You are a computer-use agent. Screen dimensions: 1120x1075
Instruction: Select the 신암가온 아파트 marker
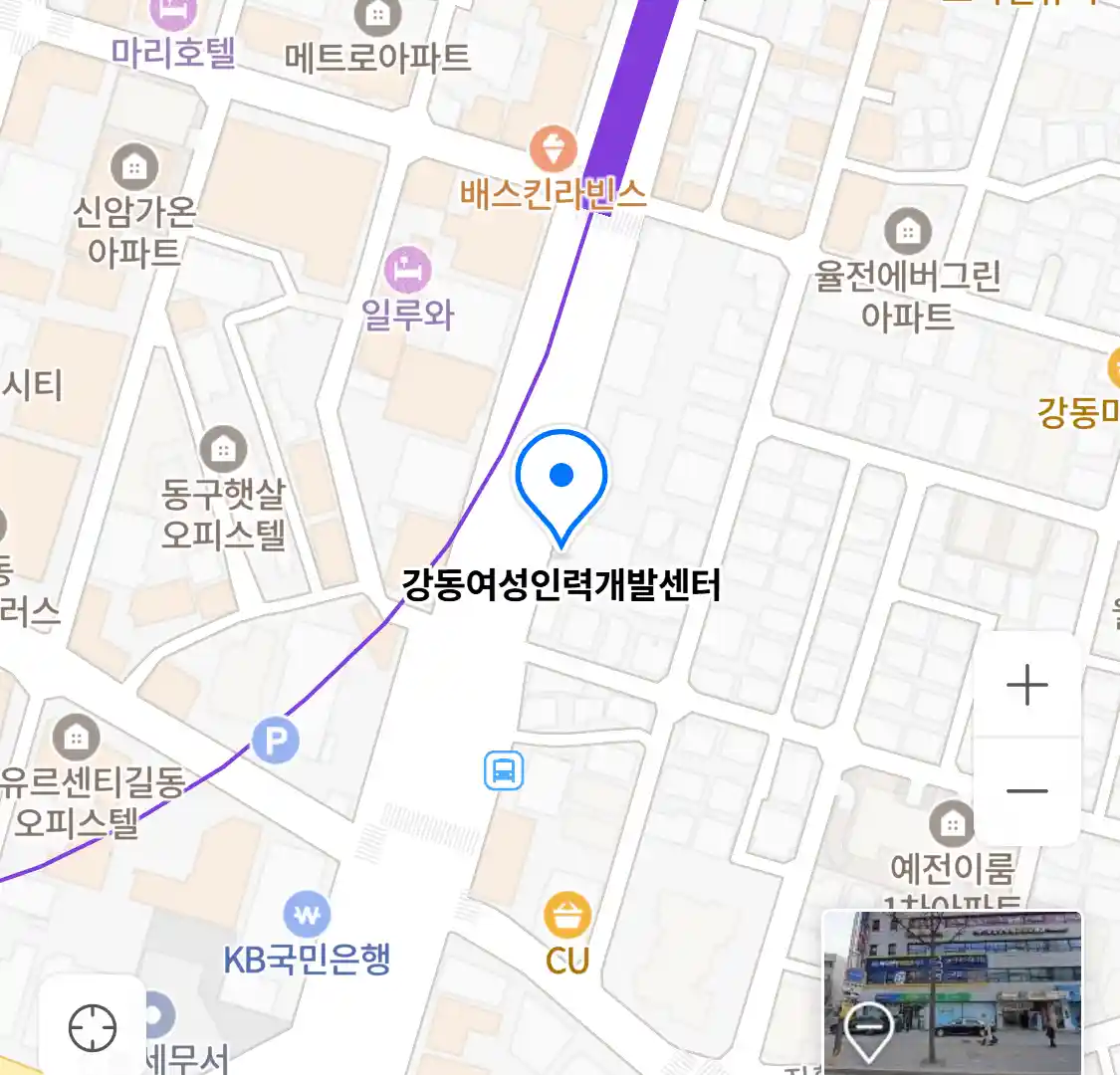point(133,167)
